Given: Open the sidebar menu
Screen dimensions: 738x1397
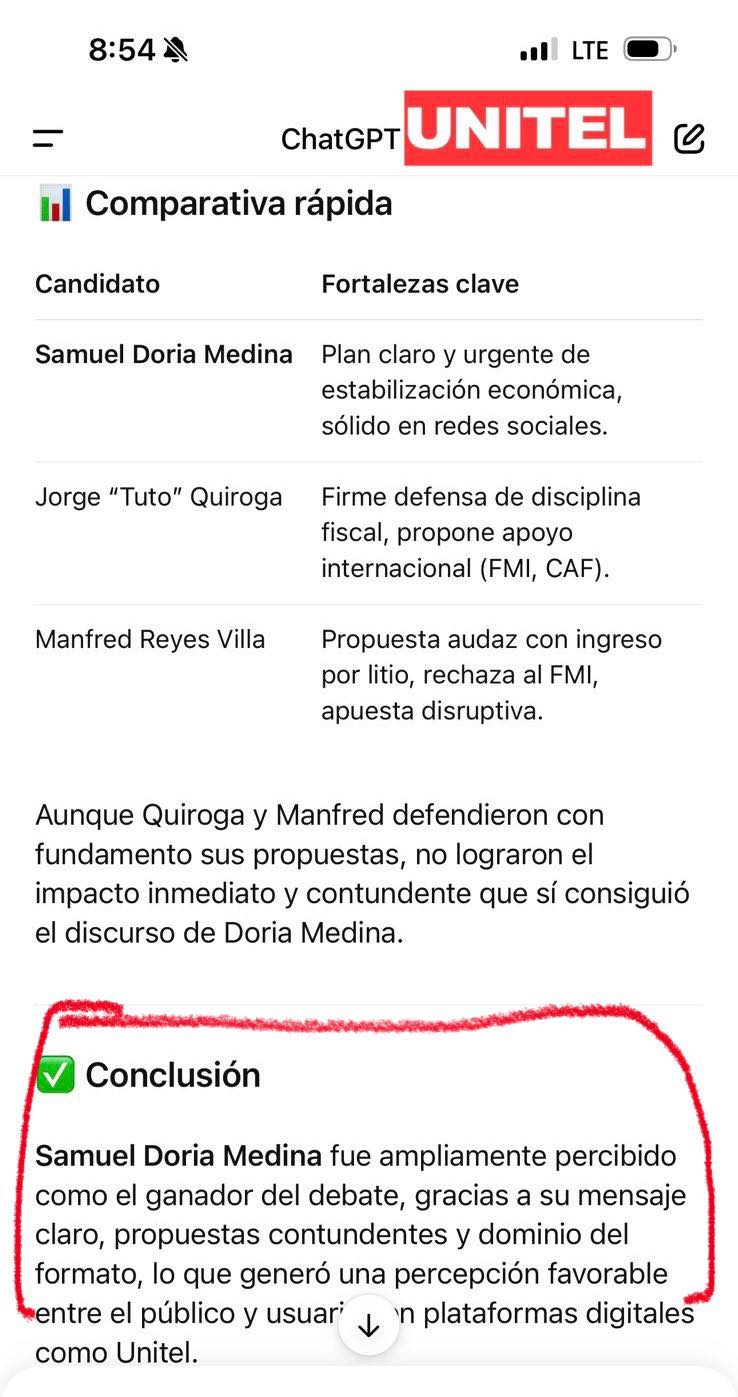Looking at the screenshot, I should pos(47,139).
